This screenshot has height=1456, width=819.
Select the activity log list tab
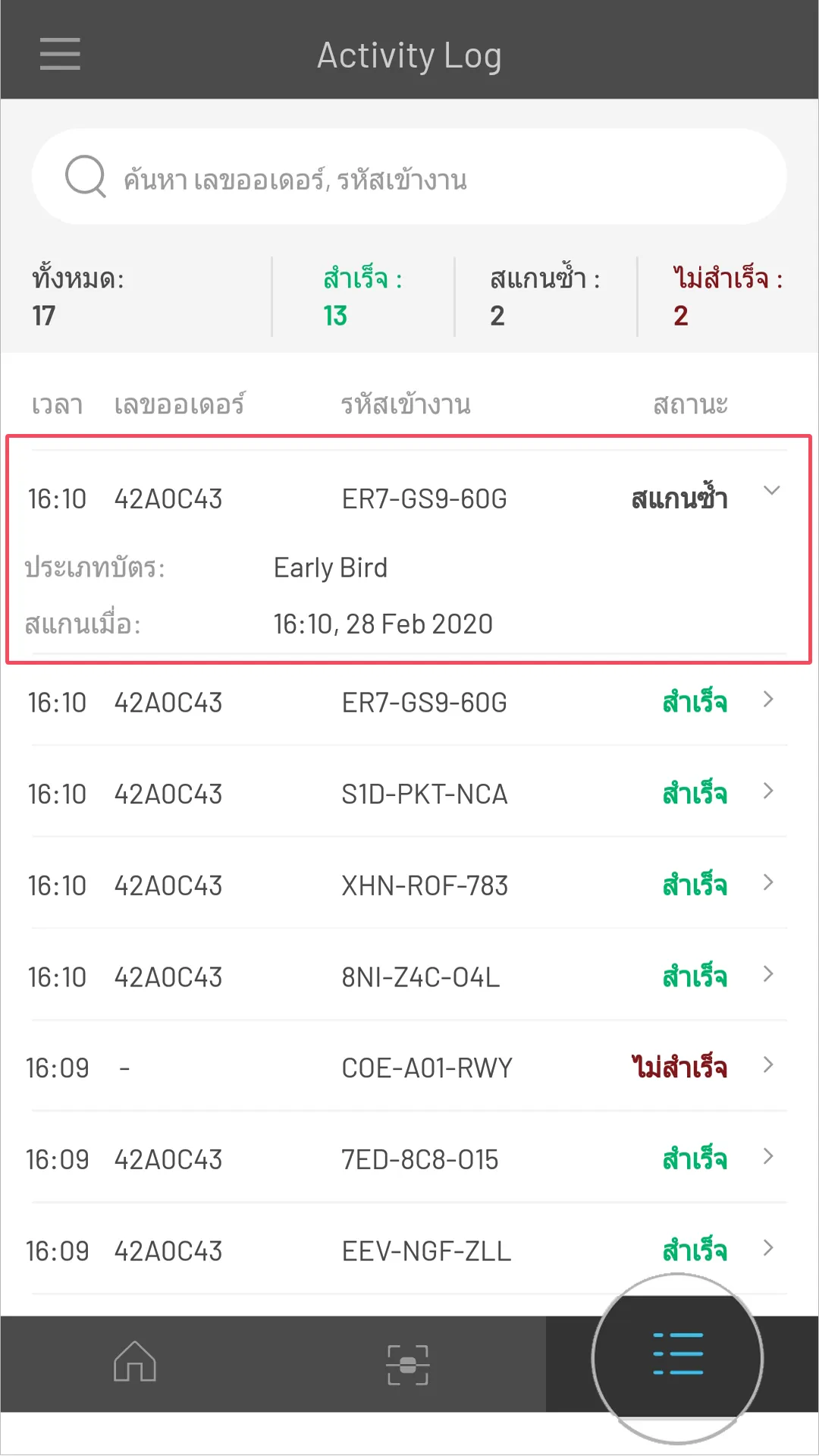coord(678,1355)
